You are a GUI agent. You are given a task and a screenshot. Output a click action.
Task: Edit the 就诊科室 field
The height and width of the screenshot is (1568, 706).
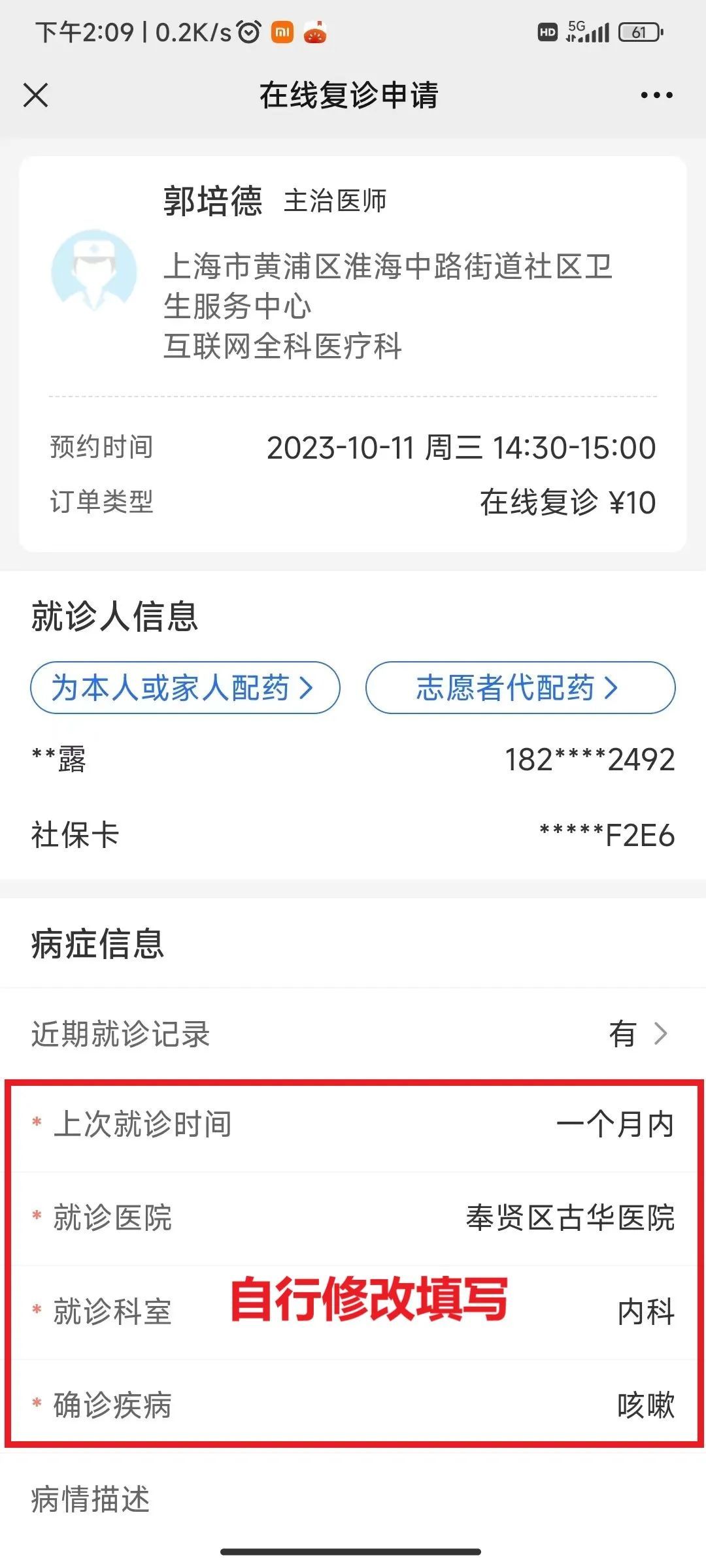(x=645, y=1312)
